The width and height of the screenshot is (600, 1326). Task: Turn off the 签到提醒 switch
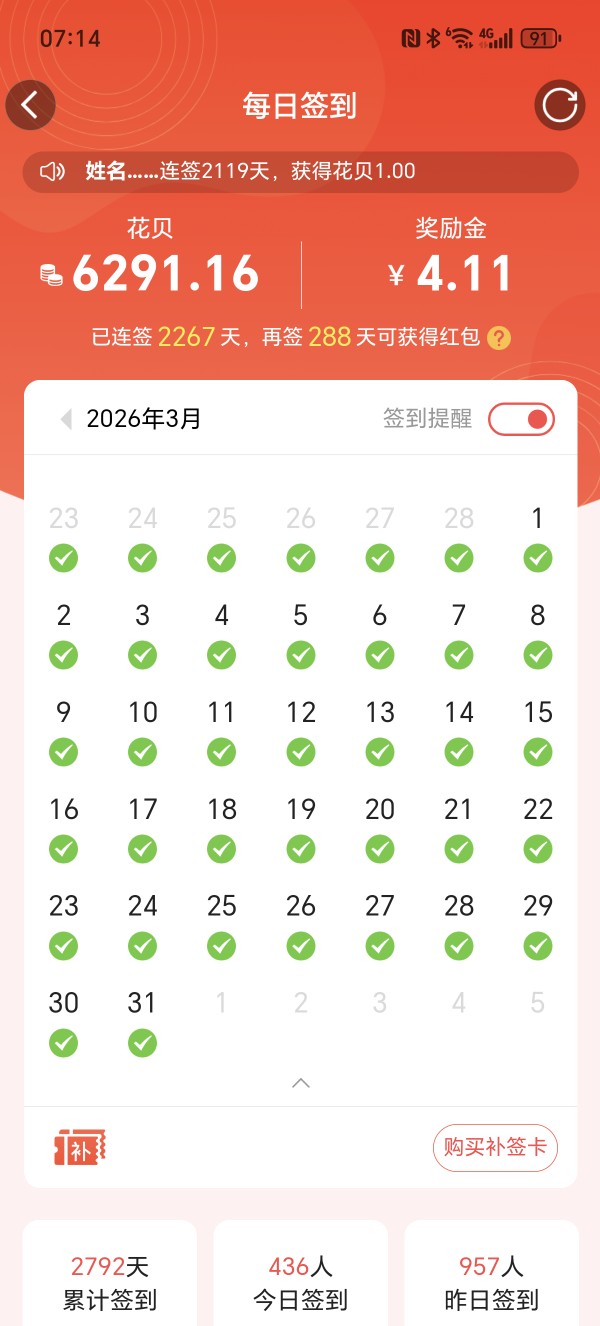point(521,419)
